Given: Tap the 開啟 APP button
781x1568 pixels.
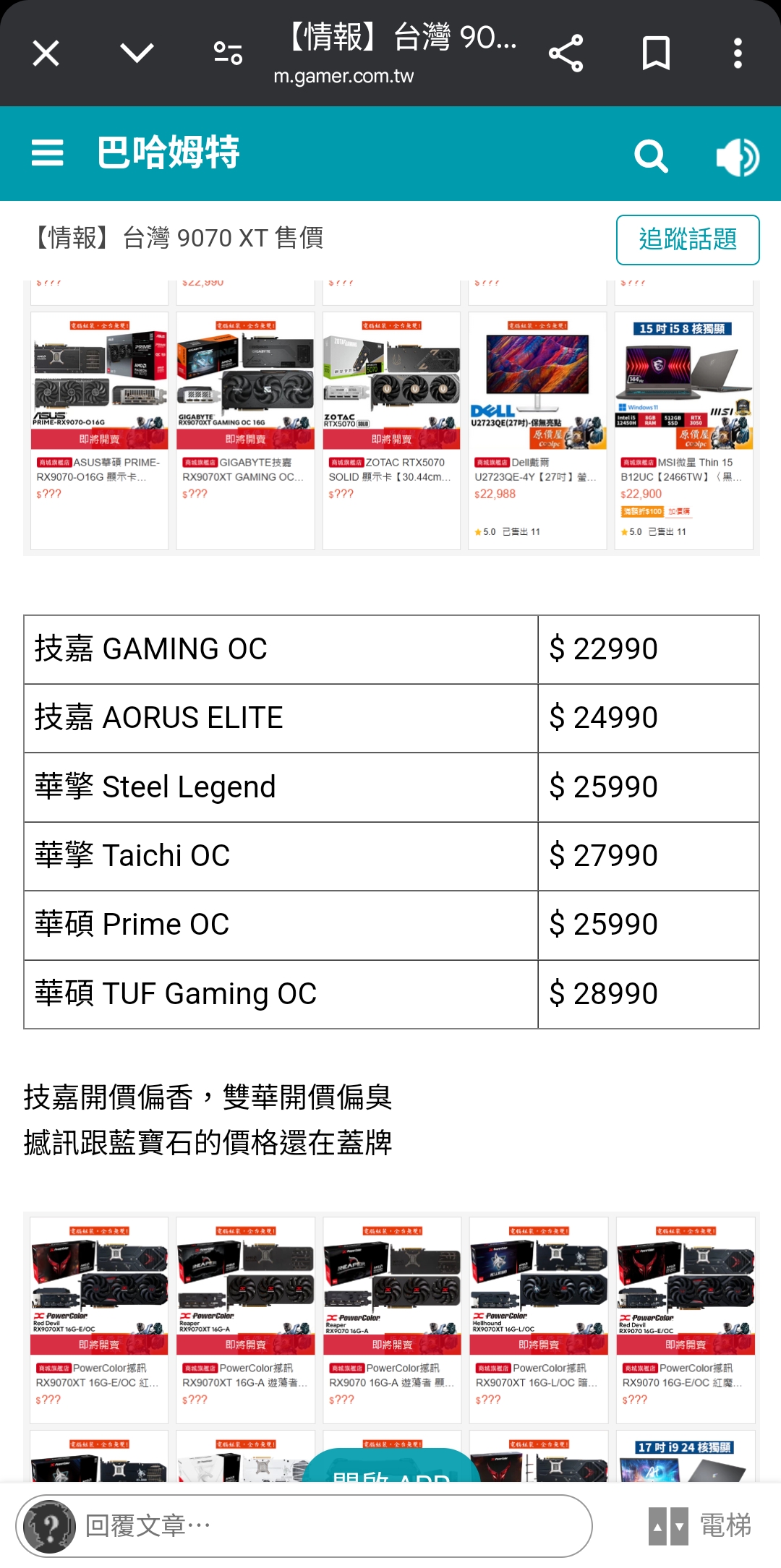Looking at the screenshot, I should pyautogui.click(x=391, y=1468).
